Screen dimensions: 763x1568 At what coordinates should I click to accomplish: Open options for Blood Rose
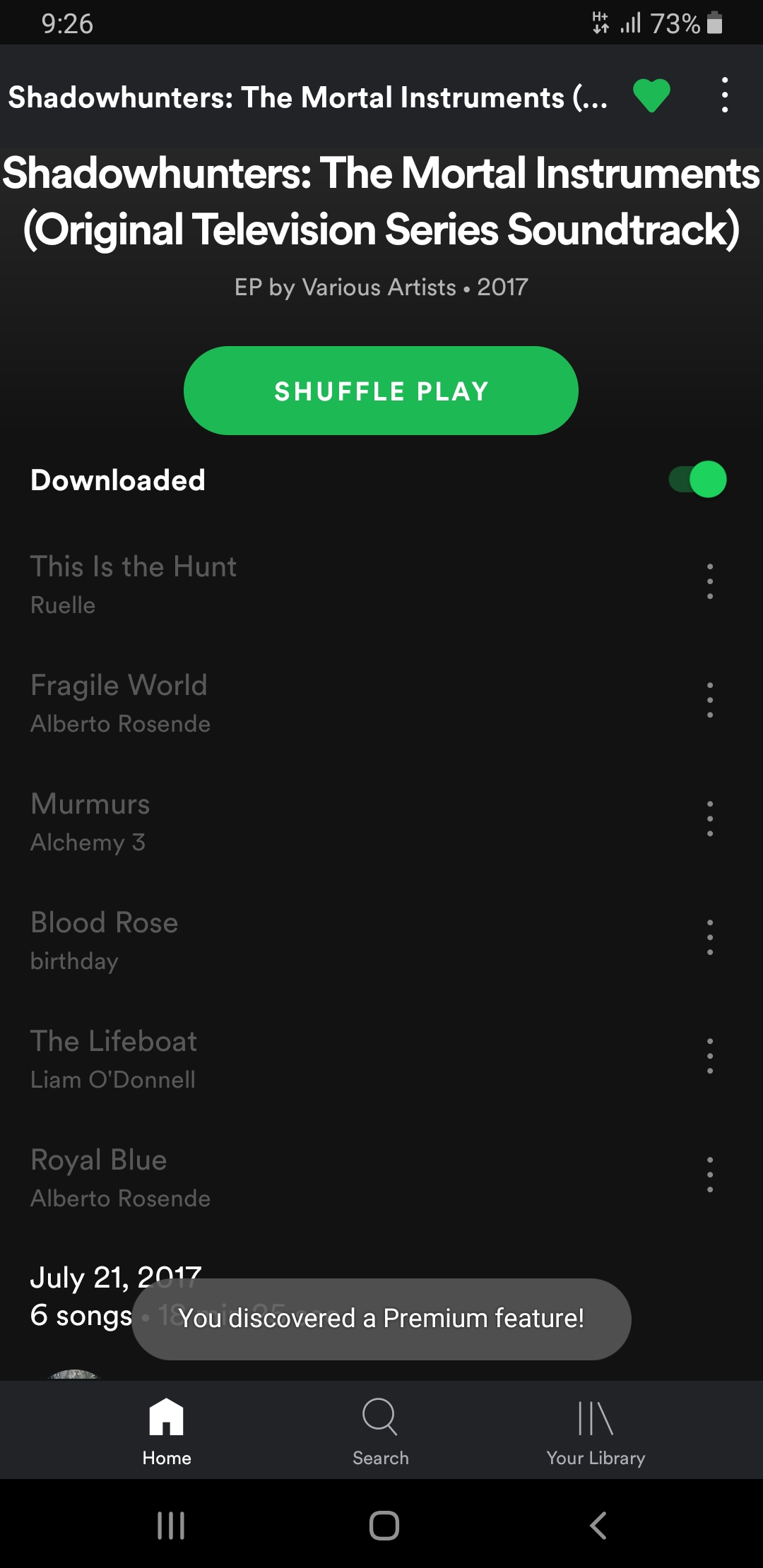(x=709, y=938)
